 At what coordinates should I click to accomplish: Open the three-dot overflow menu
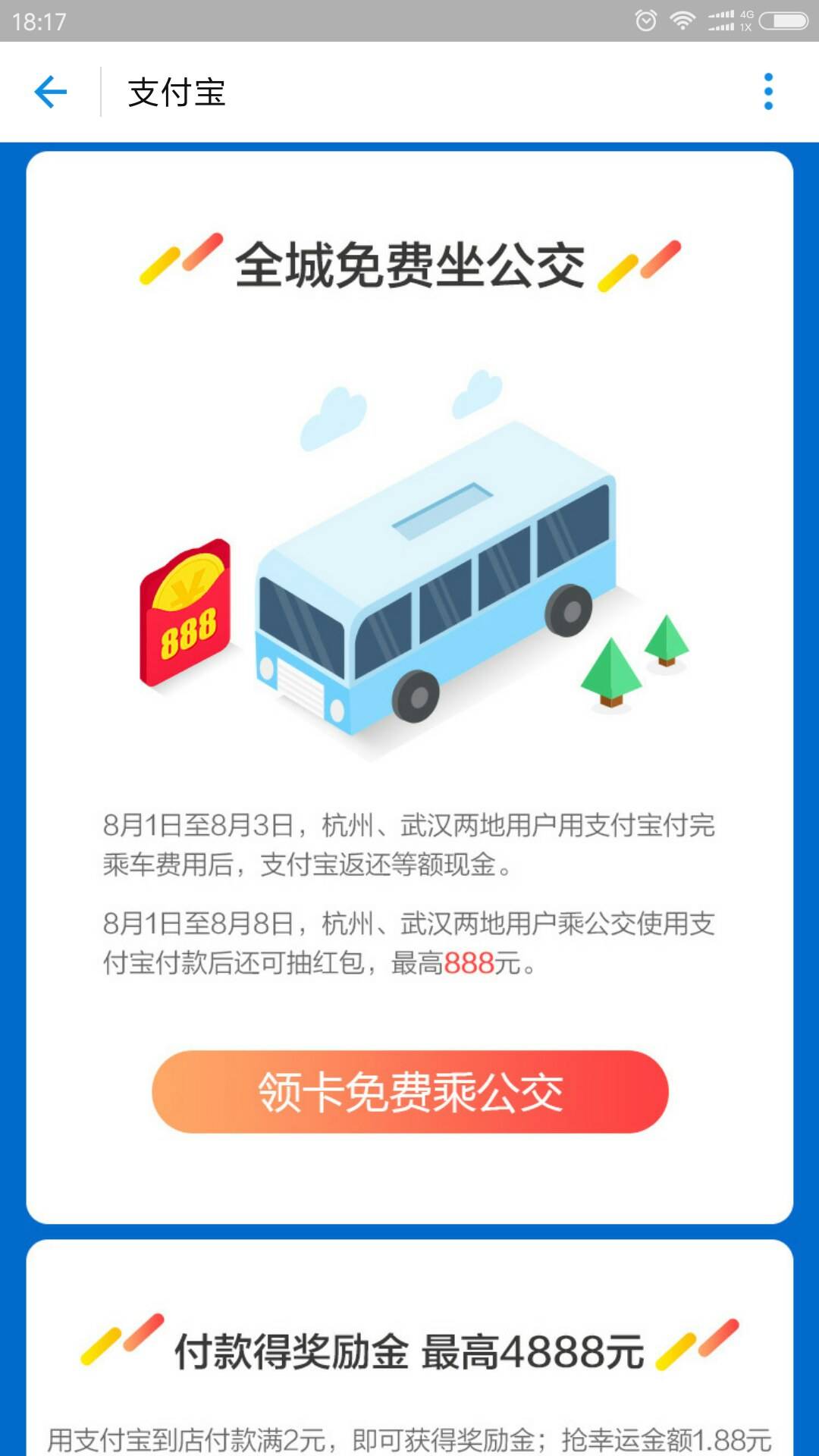pos(768,92)
